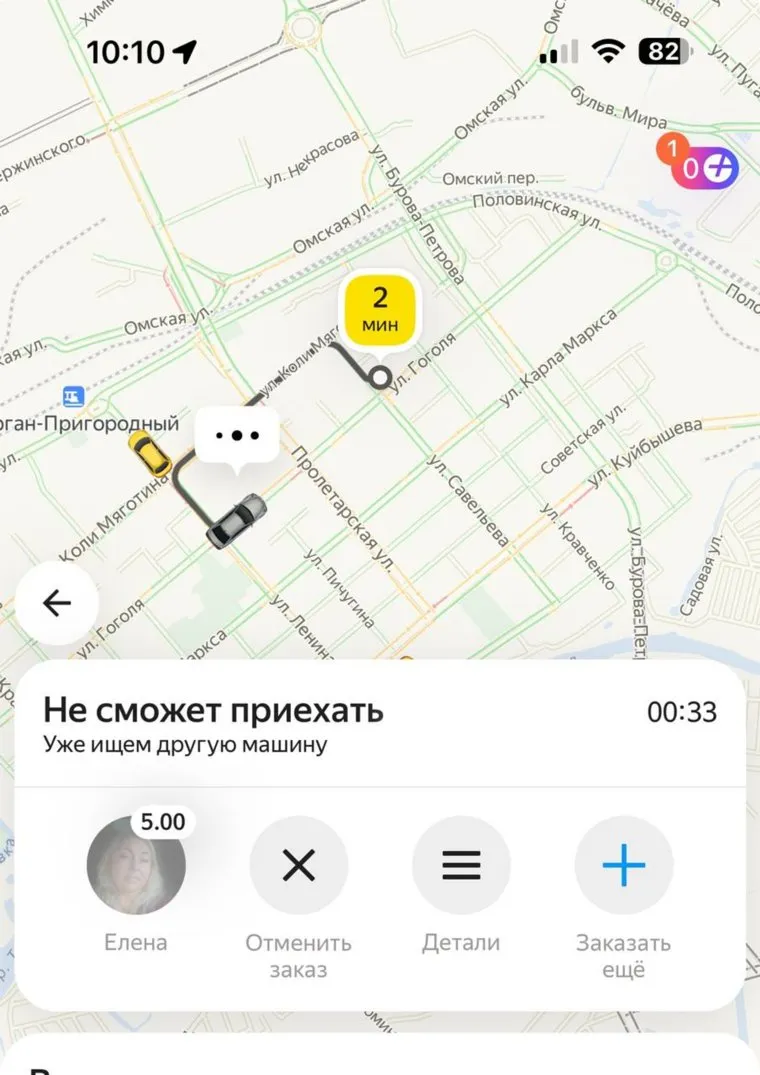
Task: Go back using the arrow button
Action: pyautogui.click(x=57, y=603)
